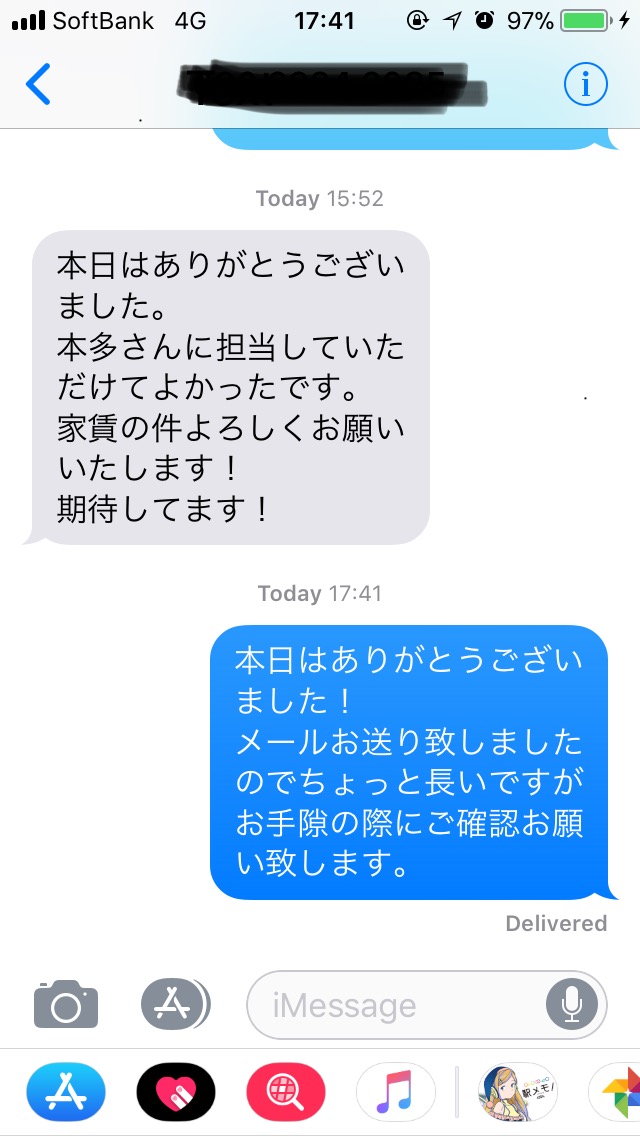This screenshot has height=1136, width=640.
Task: Open the Digital Touch heart app
Action: pos(176,1091)
